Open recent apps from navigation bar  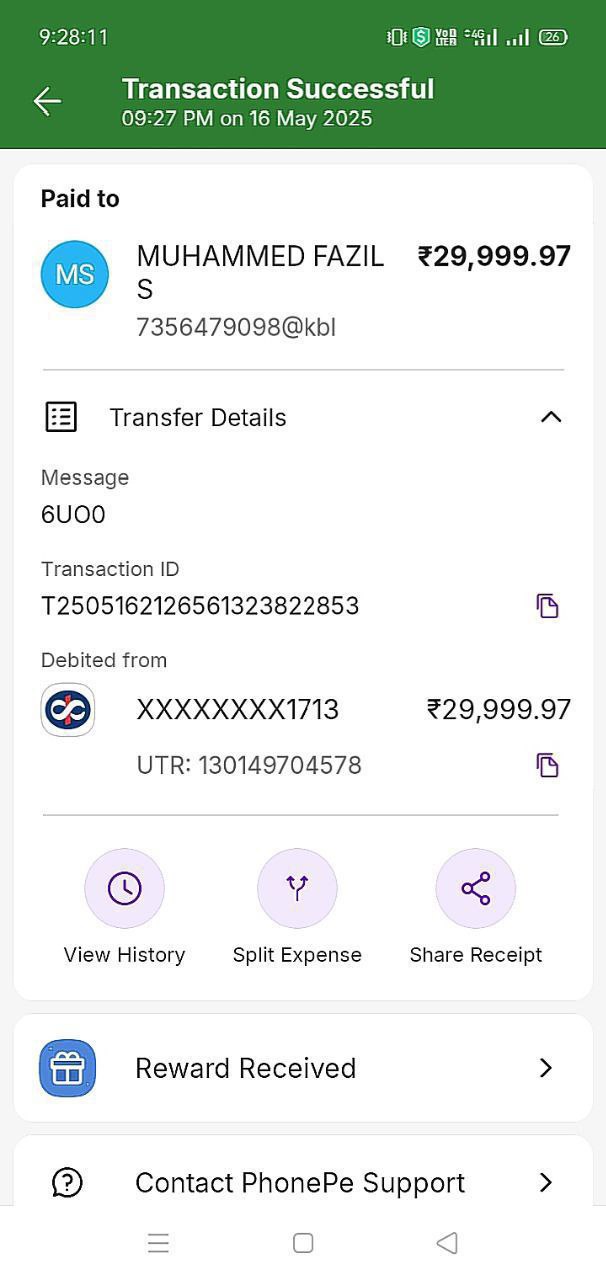pos(158,1243)
